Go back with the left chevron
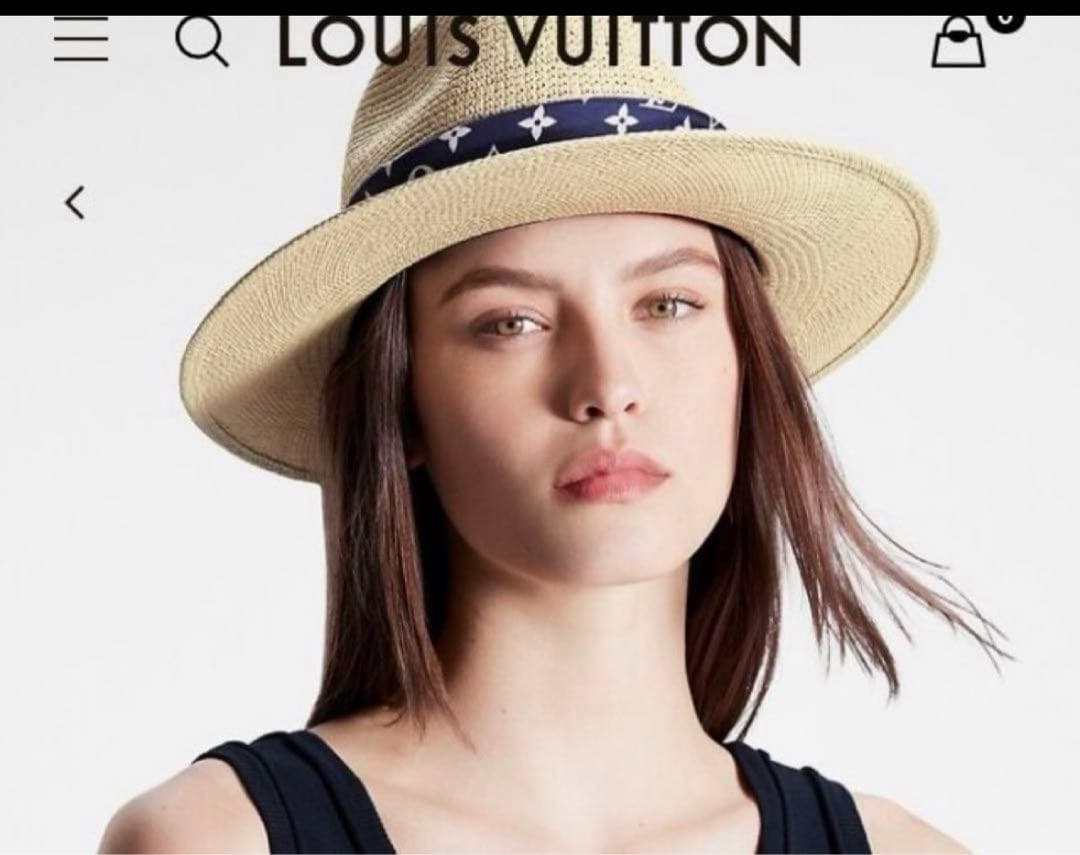Screen dimensions: 1080x855 (x=75, y=203)
